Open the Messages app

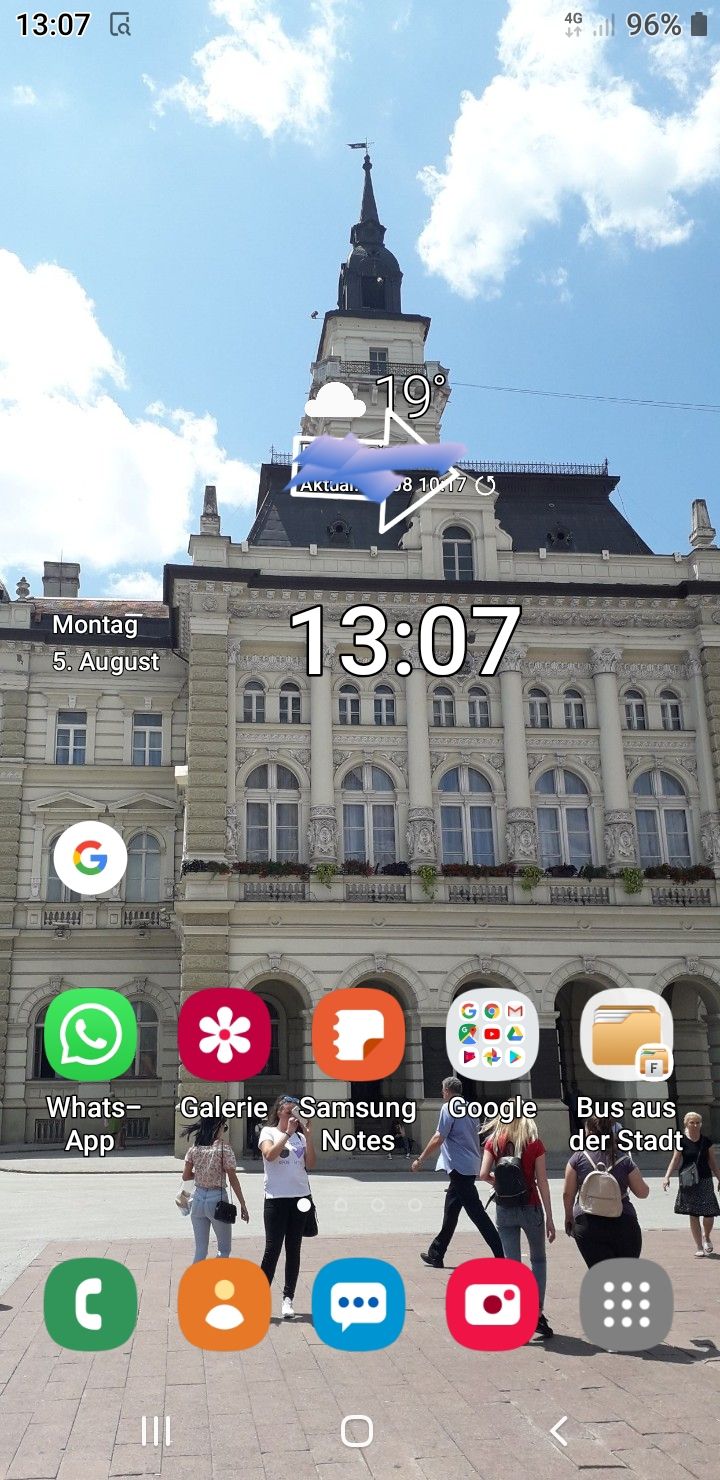358,1302
